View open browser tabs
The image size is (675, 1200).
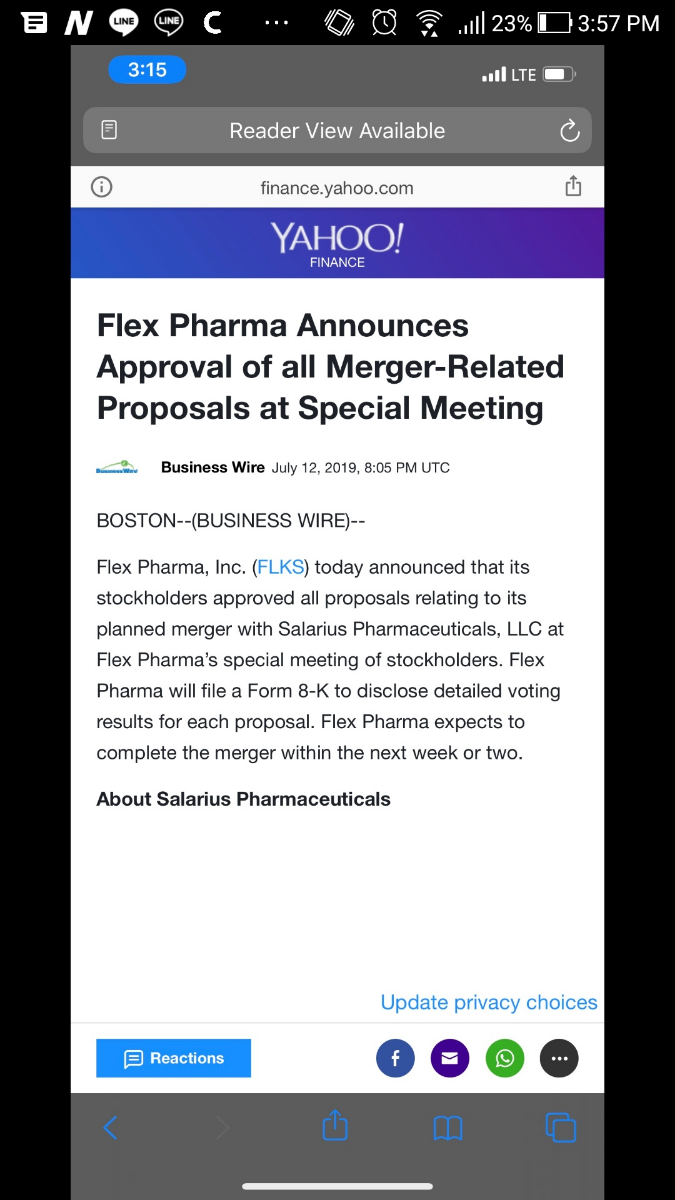point(560,1128)
